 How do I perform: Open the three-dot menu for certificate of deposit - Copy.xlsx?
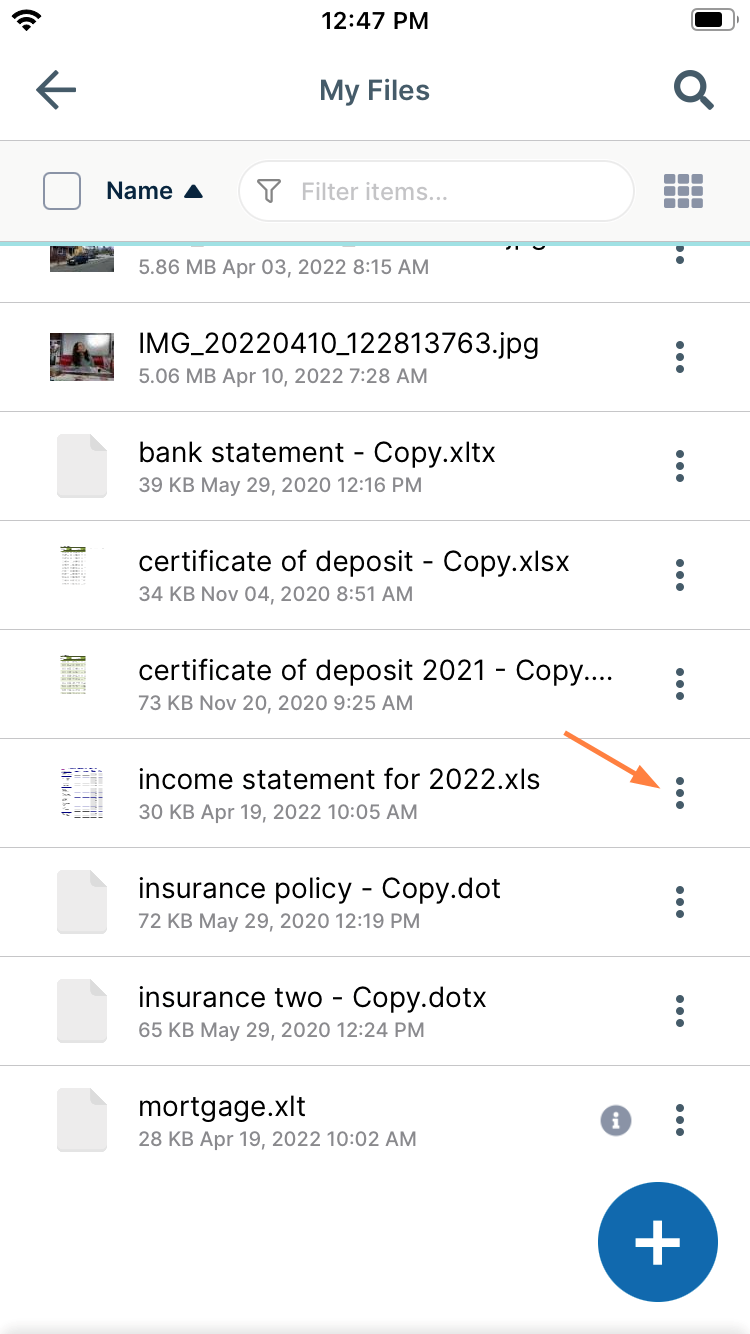[x=680, y=575]
